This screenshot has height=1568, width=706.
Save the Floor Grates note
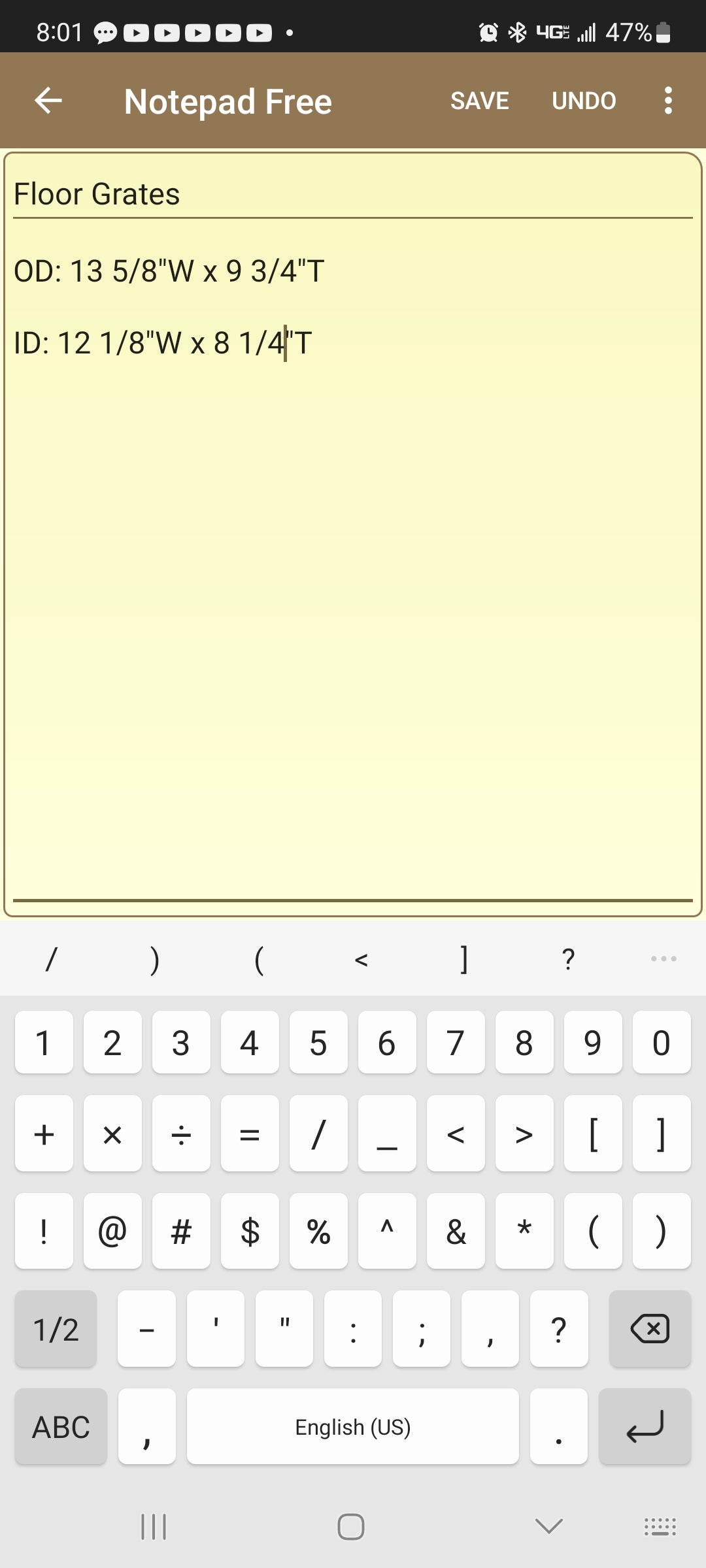(479, 101)
